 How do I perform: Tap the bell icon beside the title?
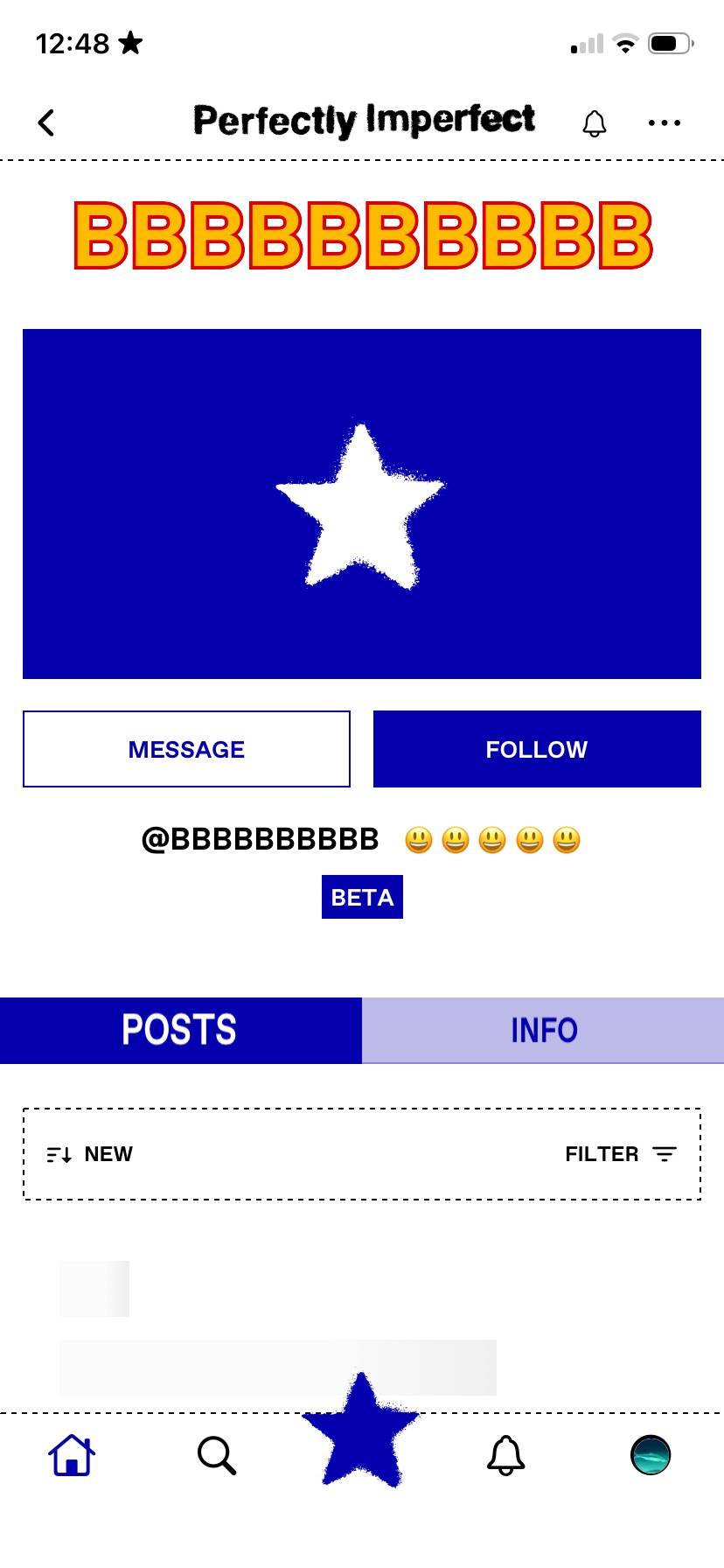[595, 123]
